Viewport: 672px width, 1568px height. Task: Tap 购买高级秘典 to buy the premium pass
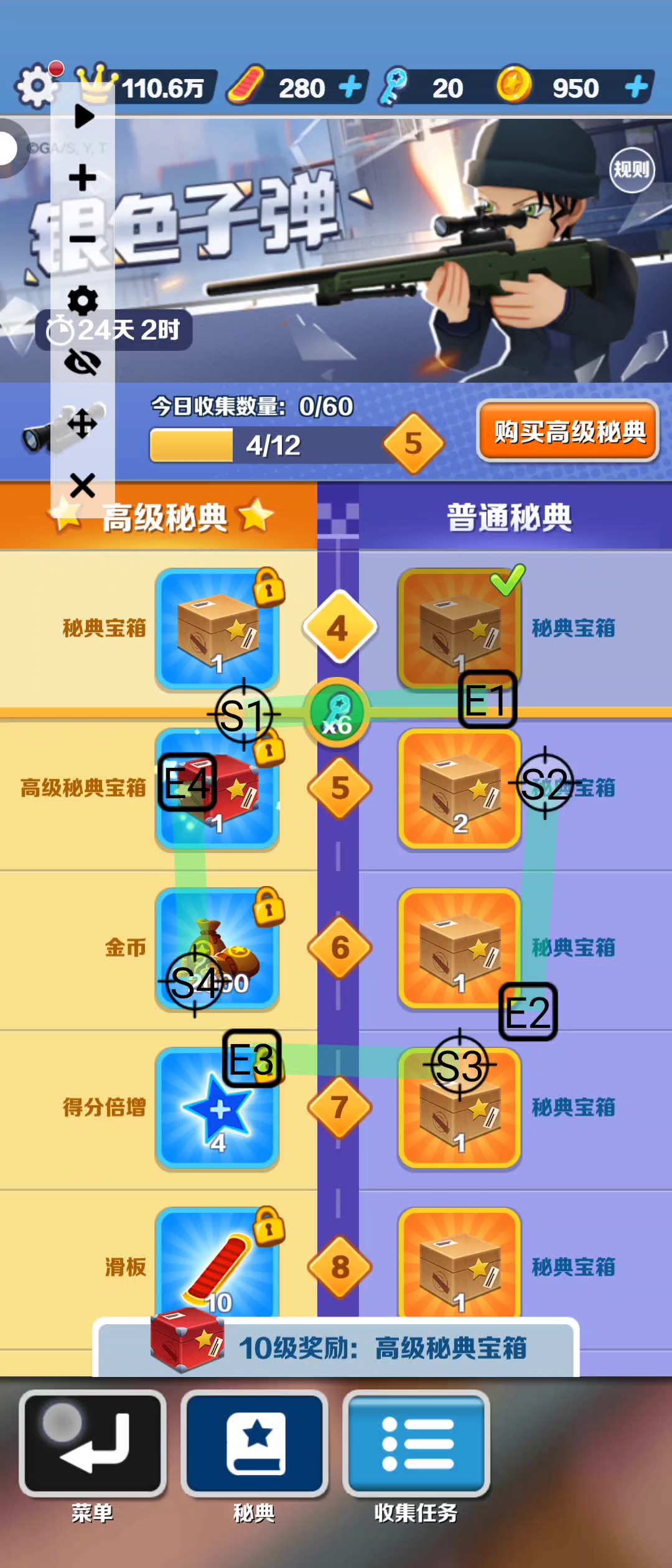pos(568,431)
